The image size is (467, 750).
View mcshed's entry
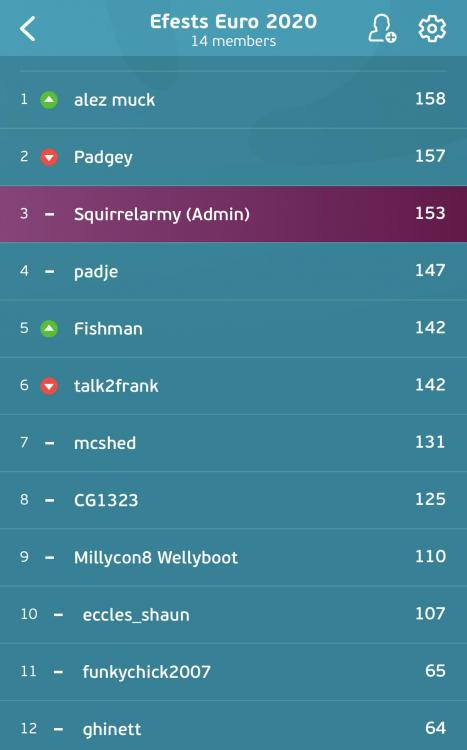pyautogui.click(x=234, y=443)
